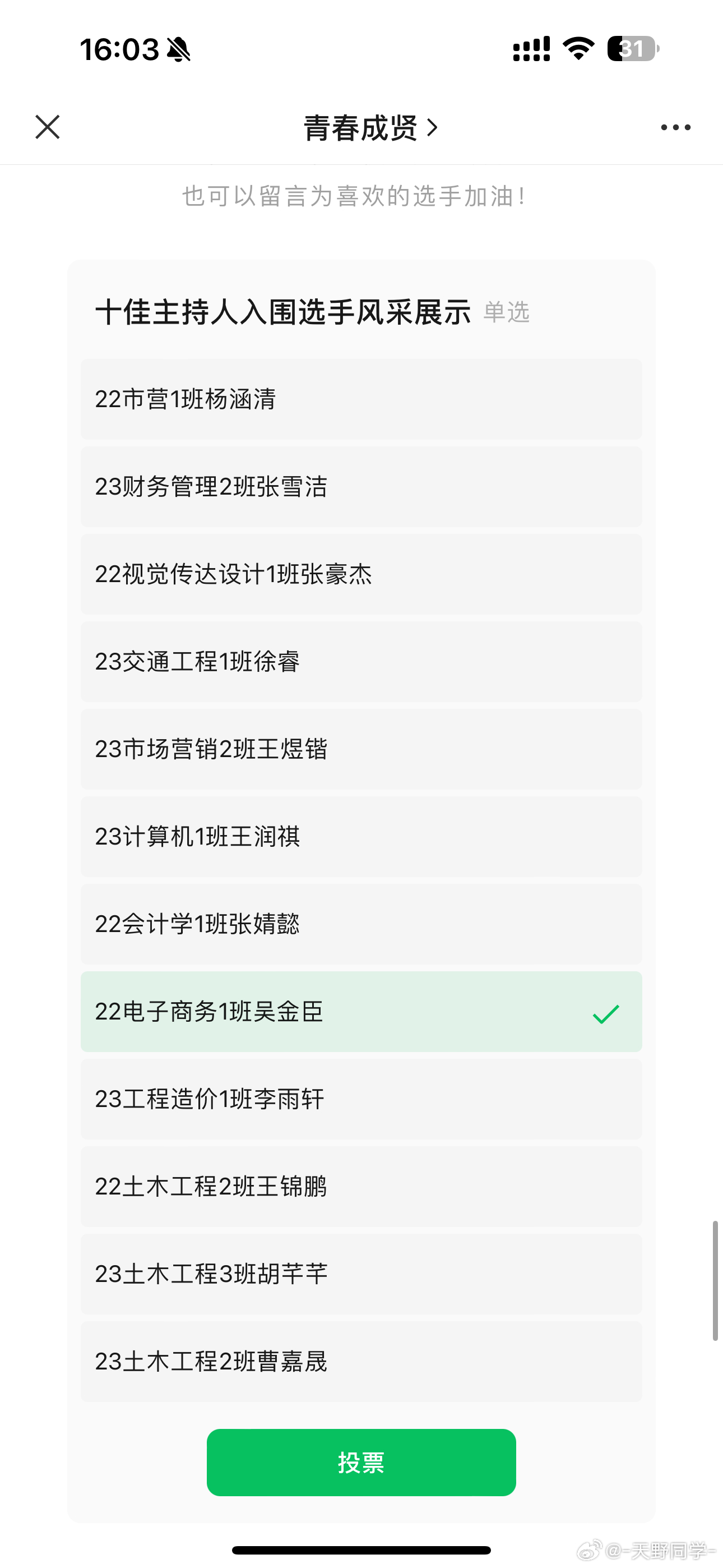The image size is (723, 1568).
Task: Open the three-dot more options menu
Action: coord(675,127)
